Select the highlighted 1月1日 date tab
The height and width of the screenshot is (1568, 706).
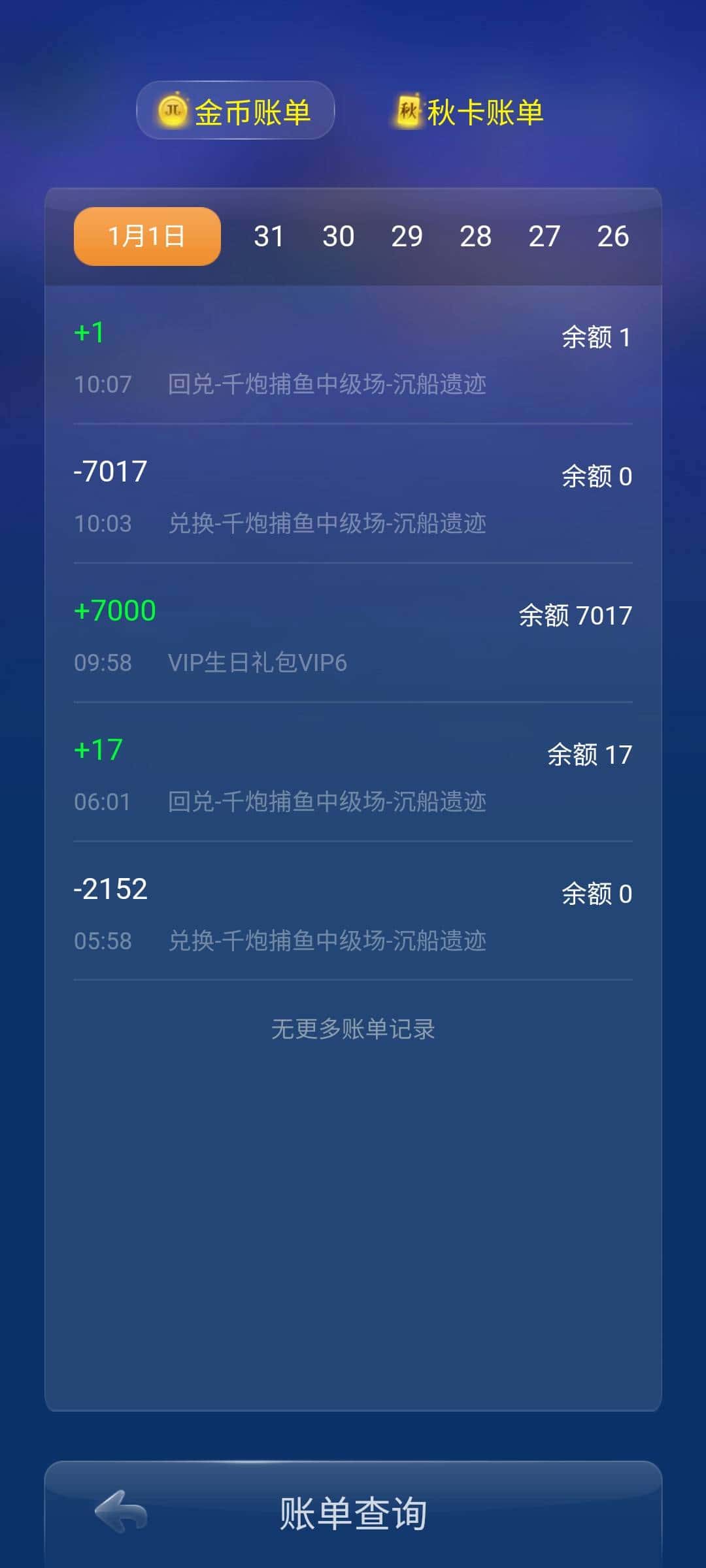click(x=146, y=237)
